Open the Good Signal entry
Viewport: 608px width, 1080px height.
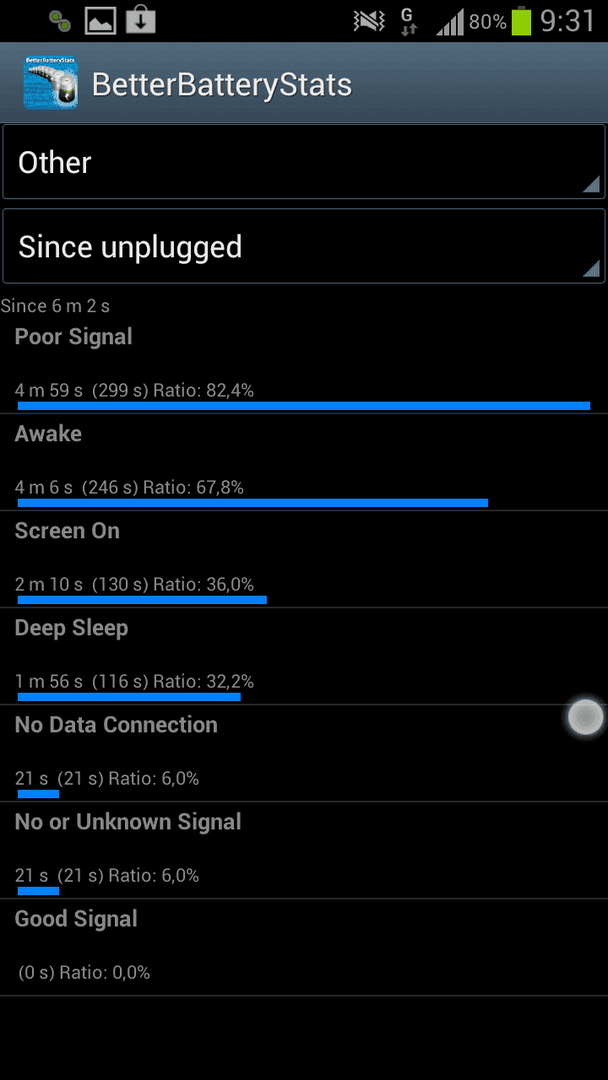(304, 948)
